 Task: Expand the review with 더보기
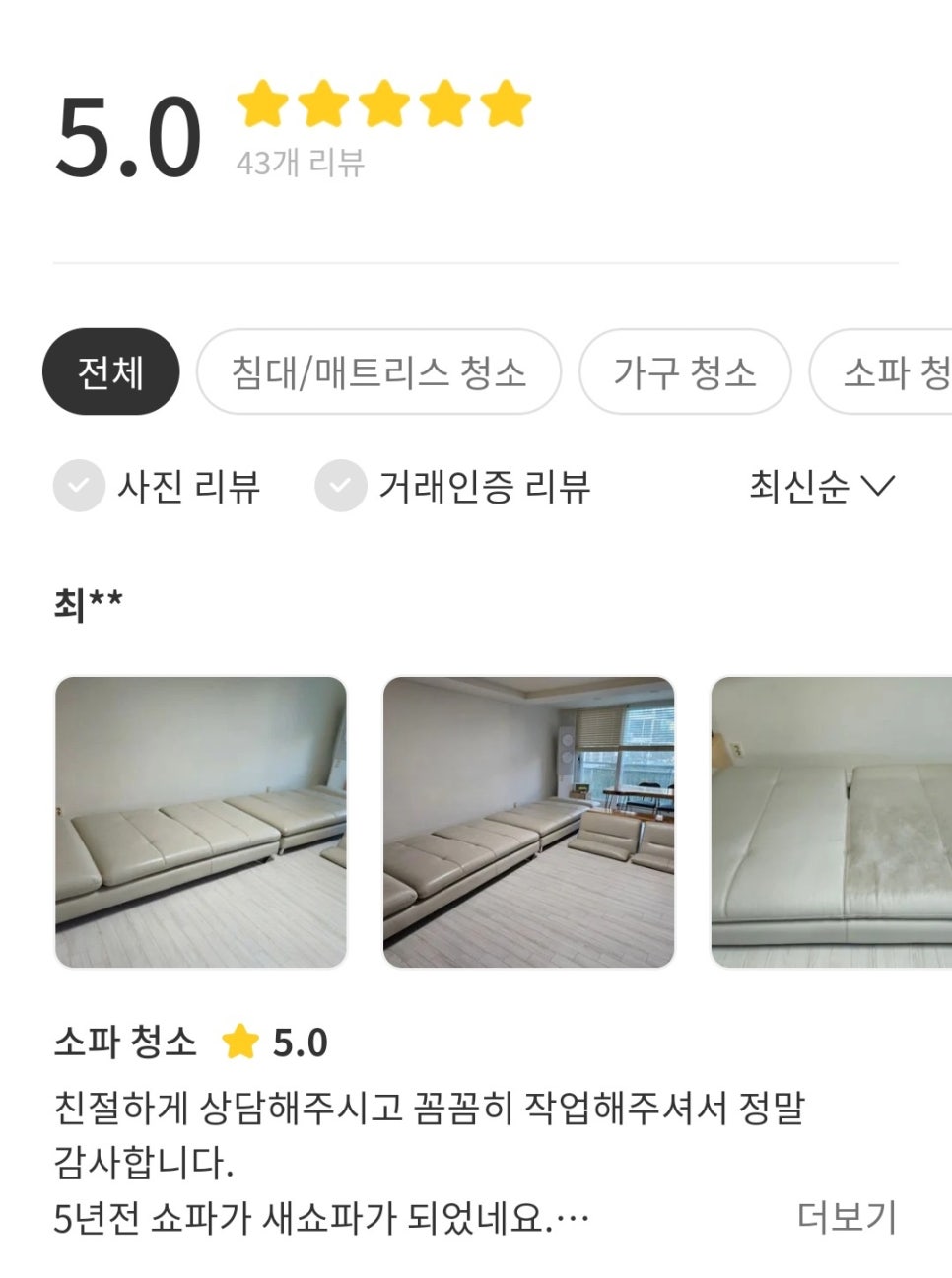click(846, 1218)
